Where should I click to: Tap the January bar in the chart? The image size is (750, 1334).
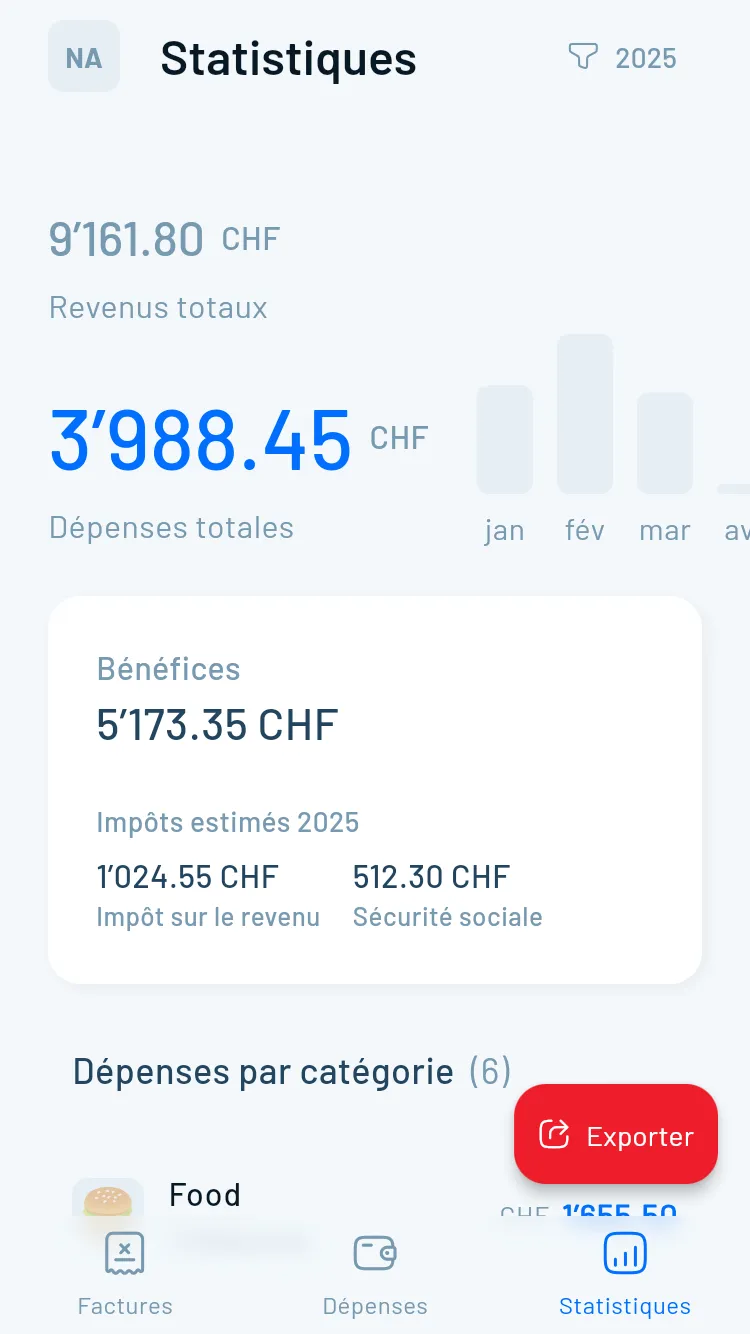[x=504, y=439]
